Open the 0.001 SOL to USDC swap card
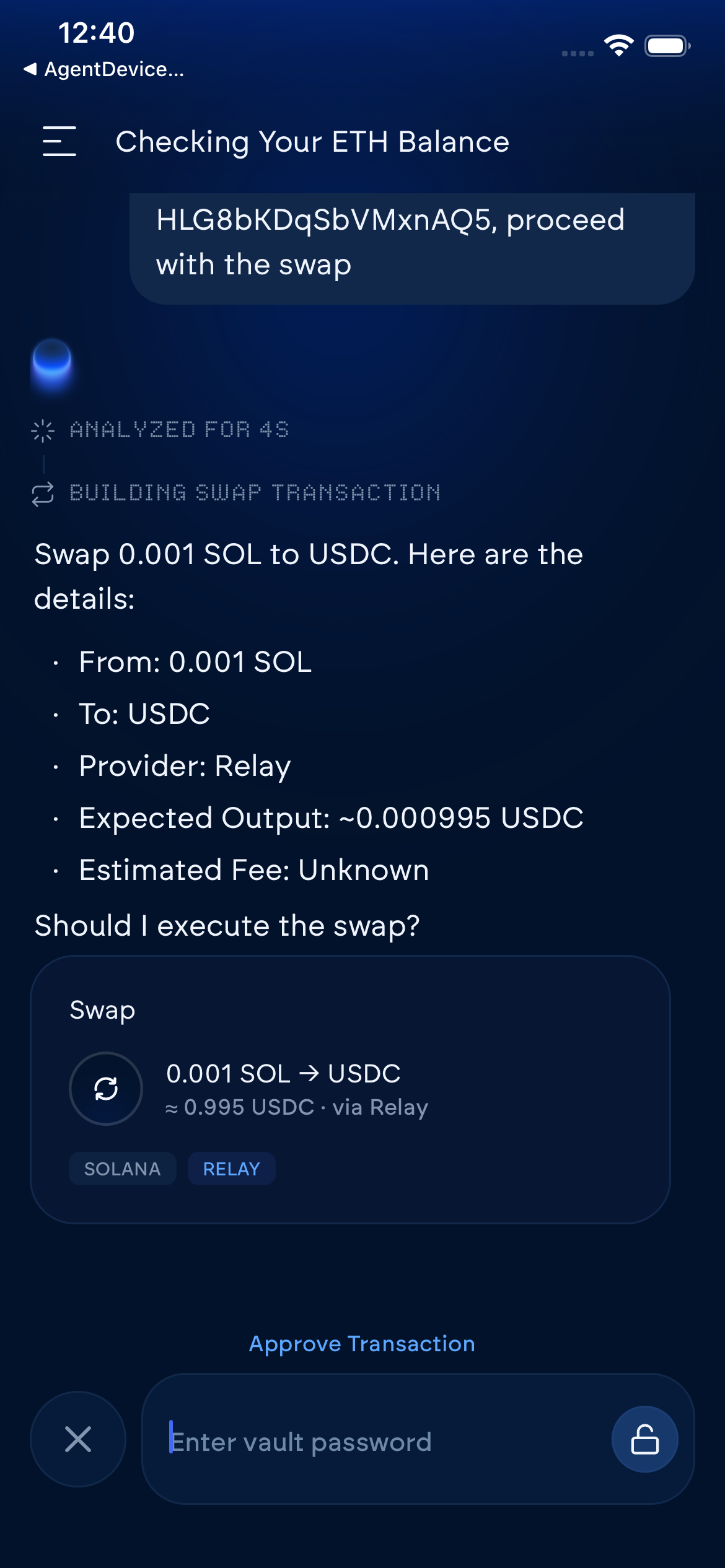This screenshot has width=725, height=1568. [350, 1089]
